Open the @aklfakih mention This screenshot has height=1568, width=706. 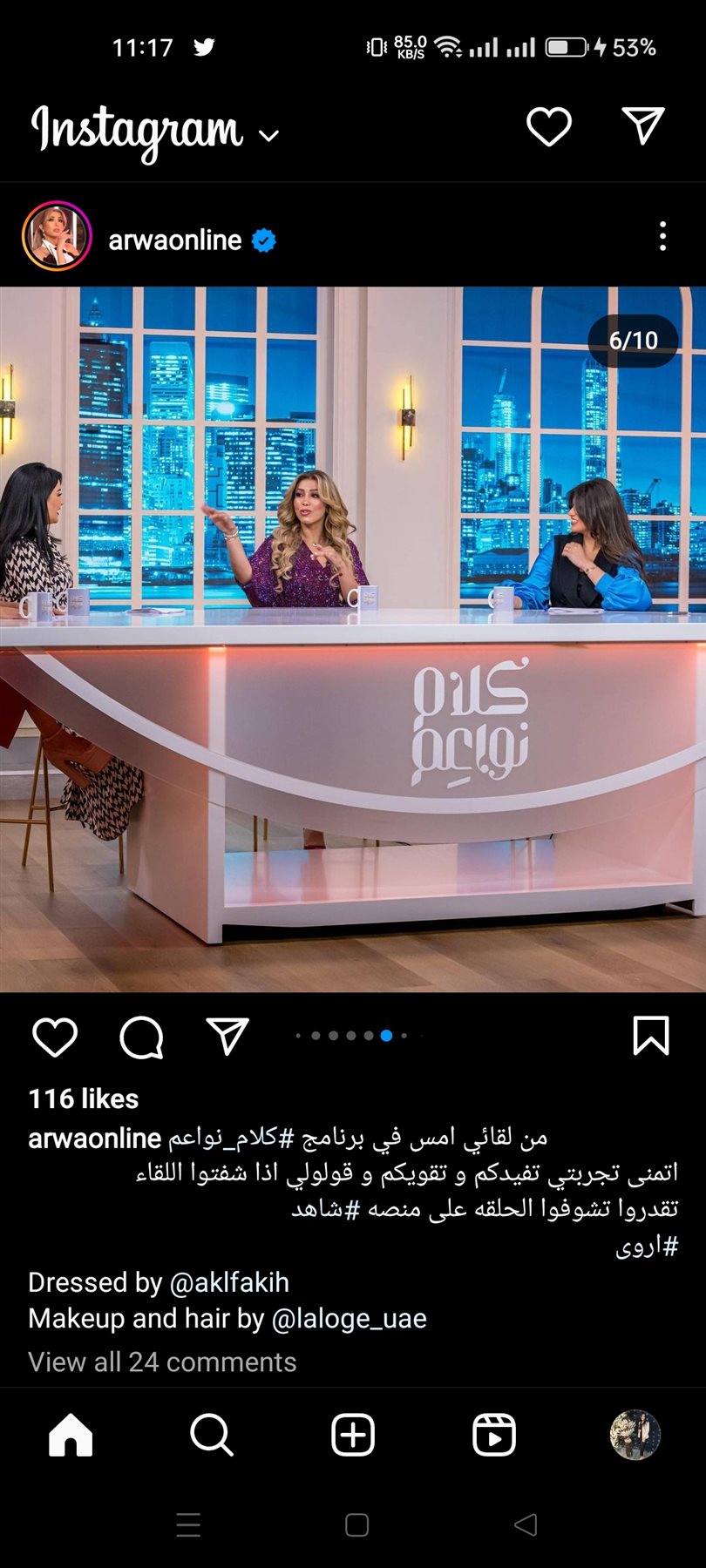coord(229,1282)
